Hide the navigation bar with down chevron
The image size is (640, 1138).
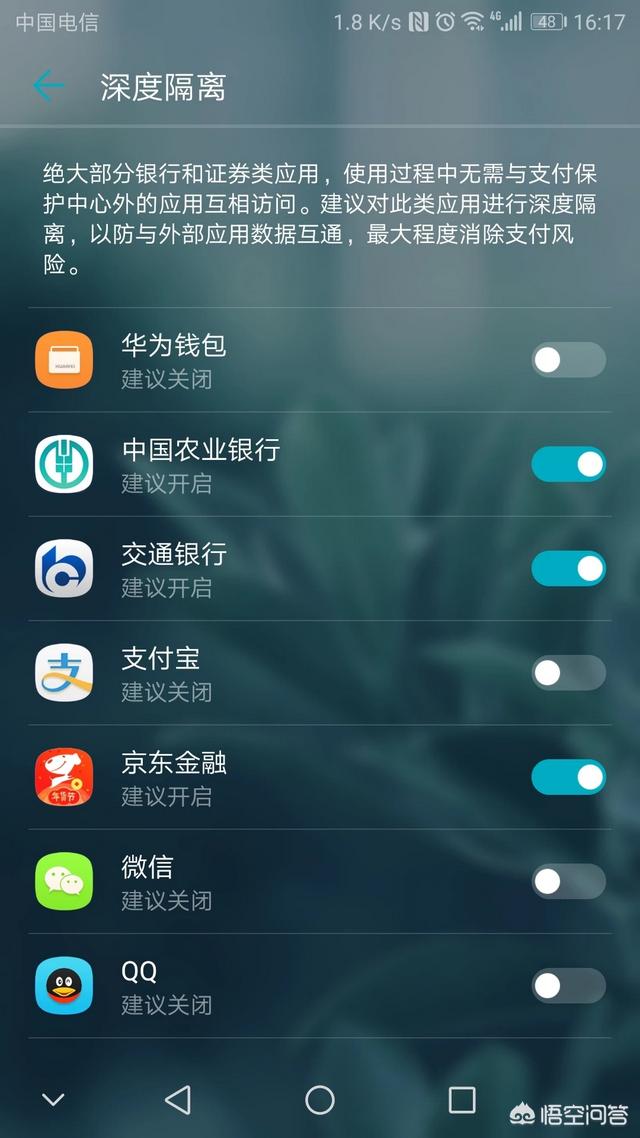(53, 1100)
